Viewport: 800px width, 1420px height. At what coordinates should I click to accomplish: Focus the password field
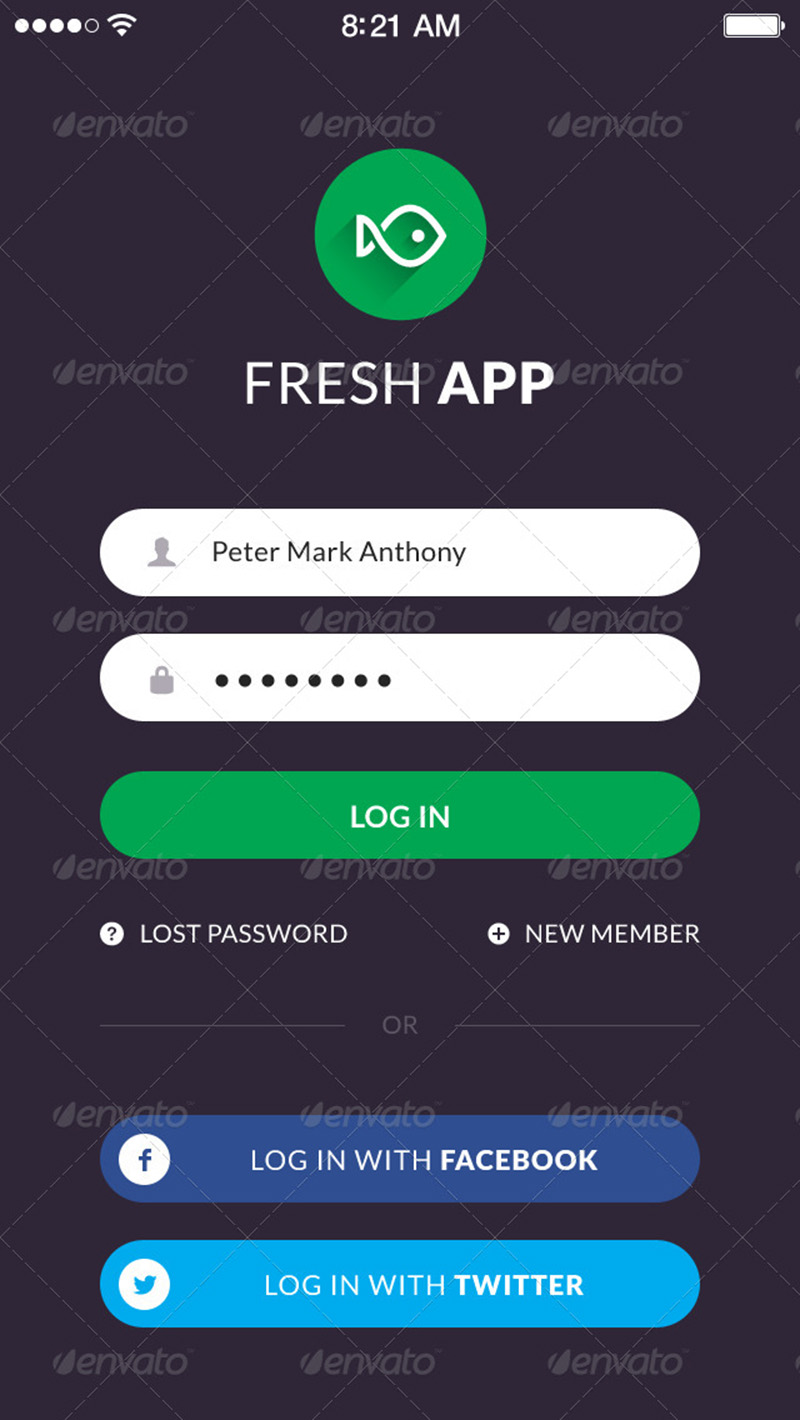[400, 678]
